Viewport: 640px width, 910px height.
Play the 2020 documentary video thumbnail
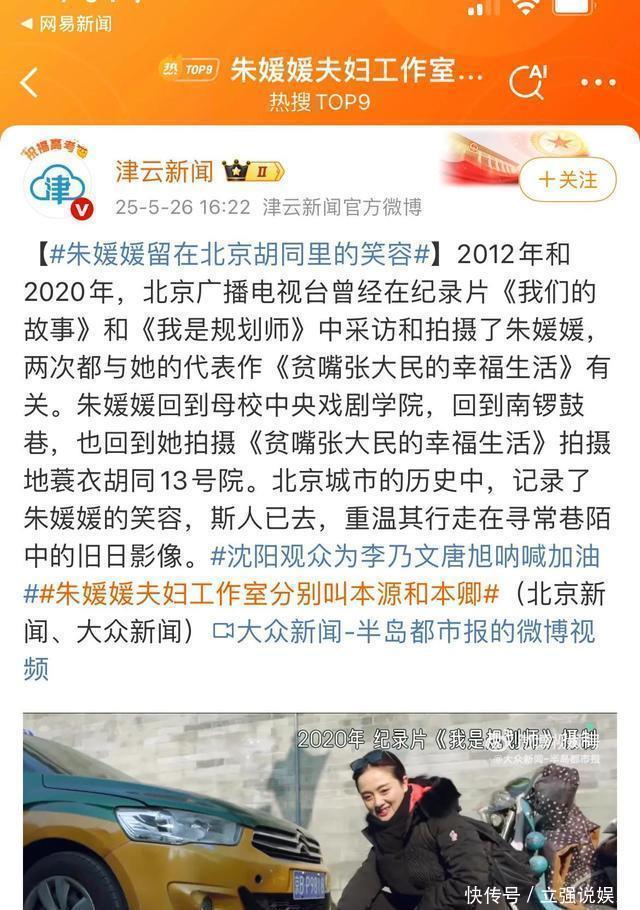320,810
